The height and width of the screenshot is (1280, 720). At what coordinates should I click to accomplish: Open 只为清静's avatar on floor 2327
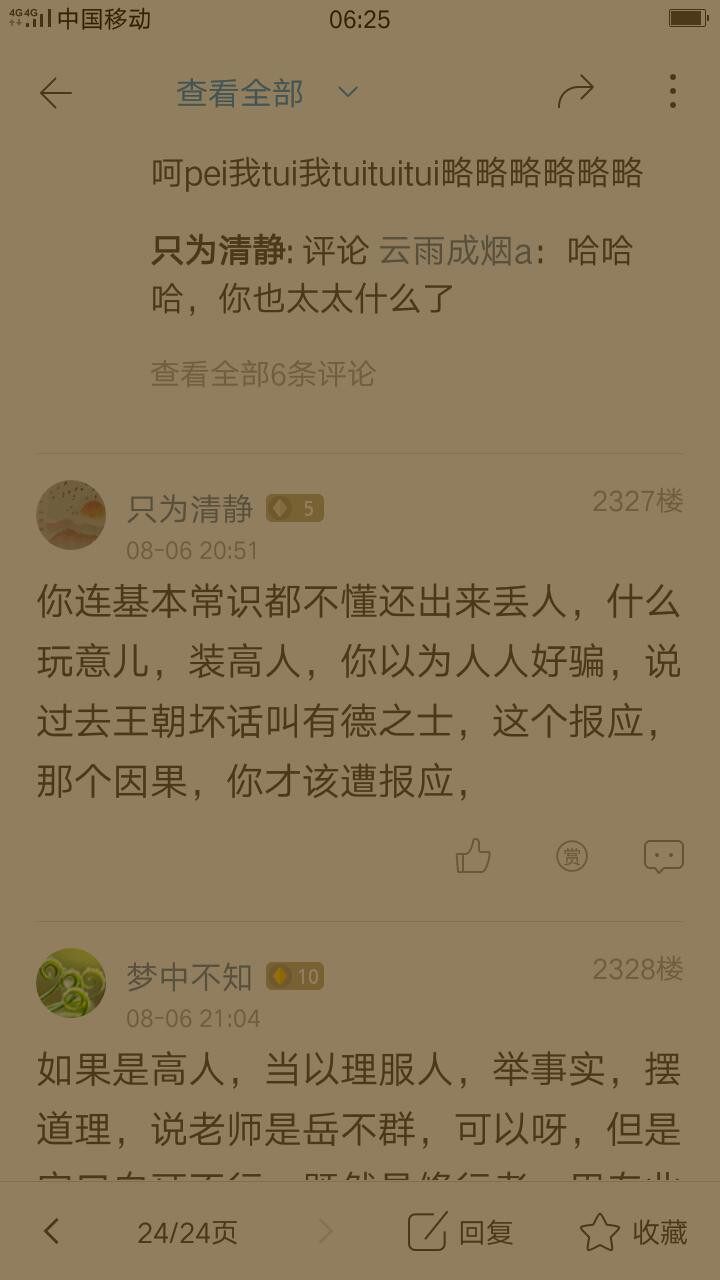[71, 515]
